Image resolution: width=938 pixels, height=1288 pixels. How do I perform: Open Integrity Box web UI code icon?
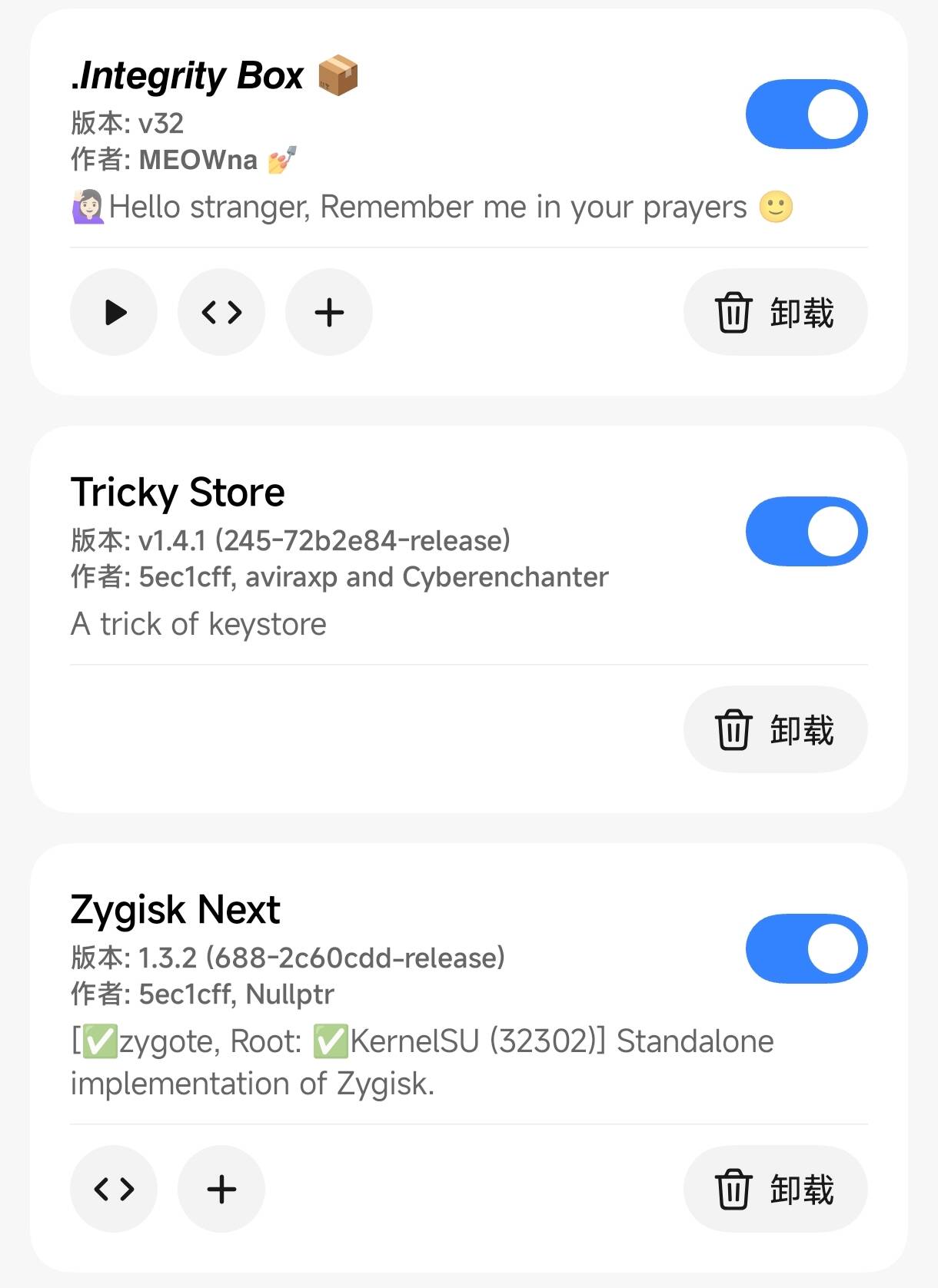click(x=221, y=312)
